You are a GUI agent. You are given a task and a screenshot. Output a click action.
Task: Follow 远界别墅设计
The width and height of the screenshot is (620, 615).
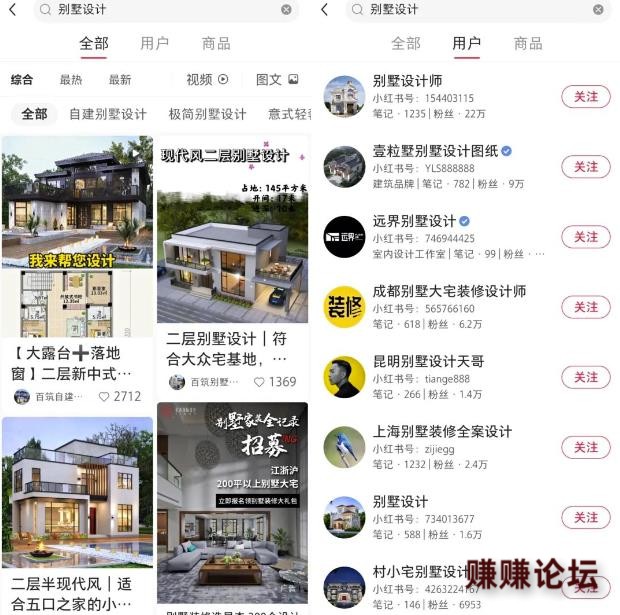(x=585, y=237)
